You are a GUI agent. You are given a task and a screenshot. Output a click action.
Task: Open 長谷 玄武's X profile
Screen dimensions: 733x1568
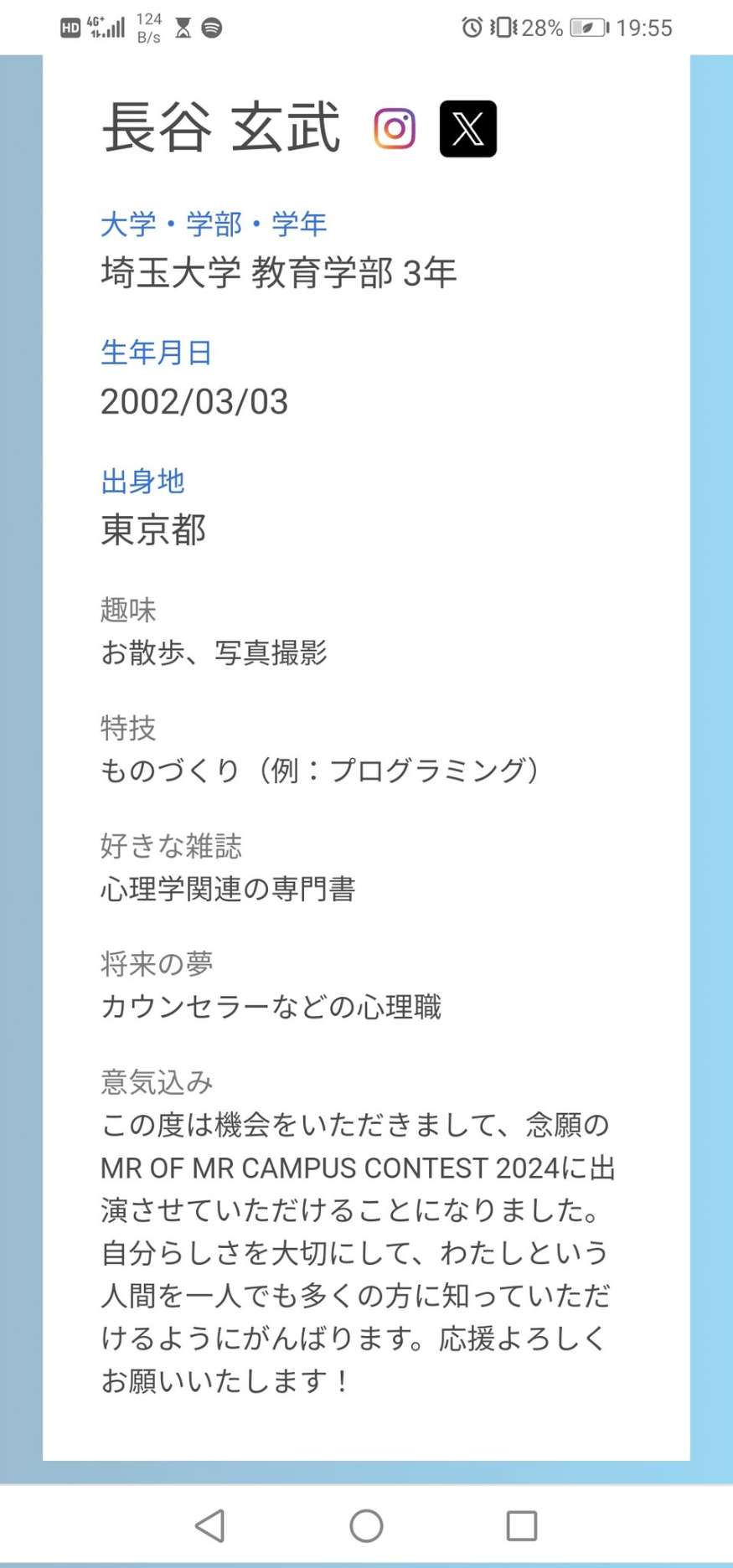pos(467,129)
